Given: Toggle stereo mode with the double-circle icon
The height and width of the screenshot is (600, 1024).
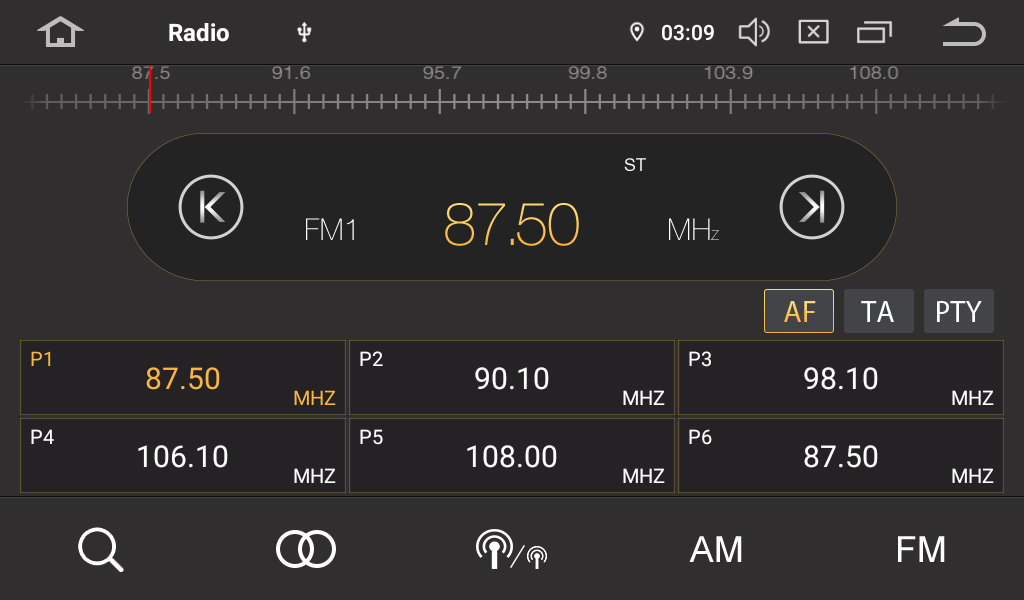Looking at the screenshot, I should point(306,549).
